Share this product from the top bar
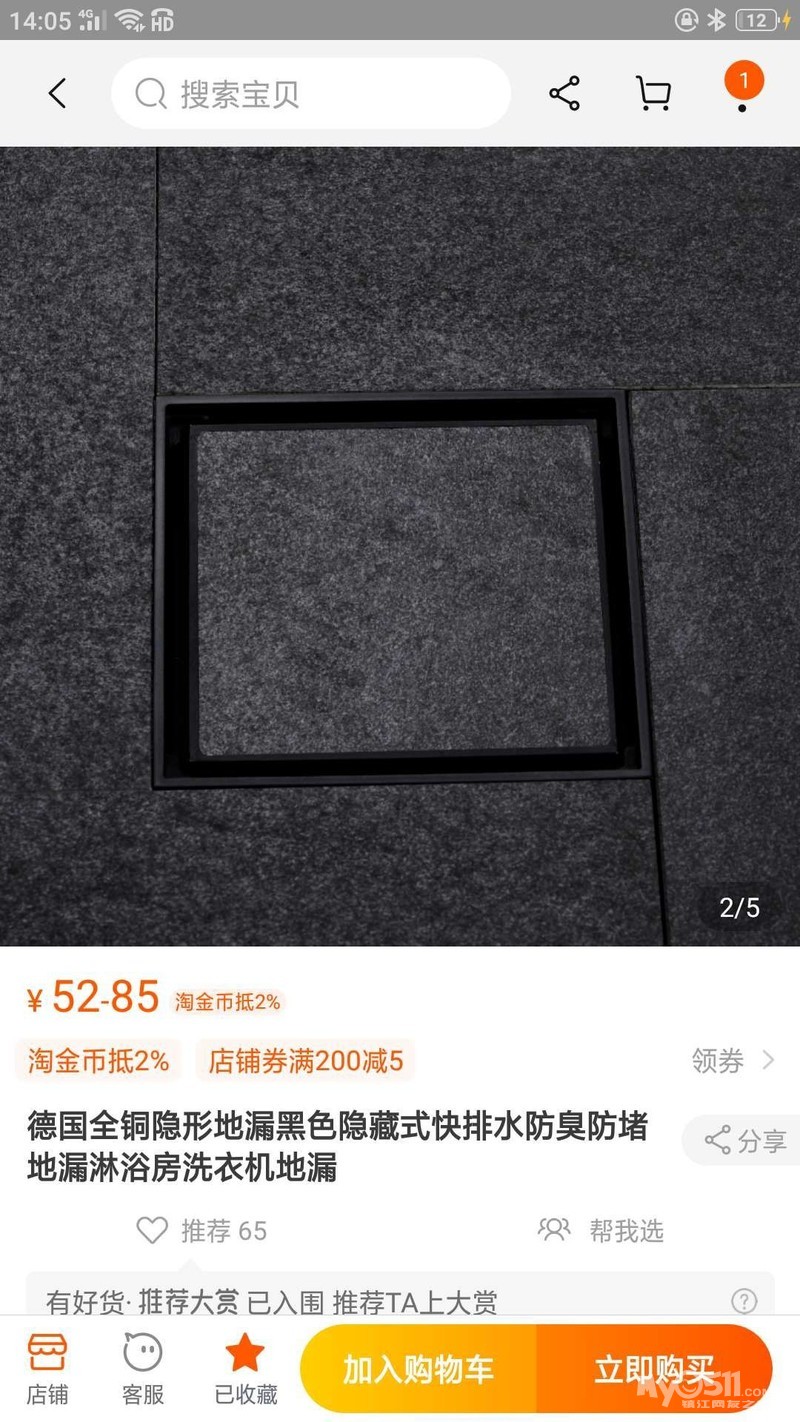Viewport: 800px width, 1422px height. point(564,94)
